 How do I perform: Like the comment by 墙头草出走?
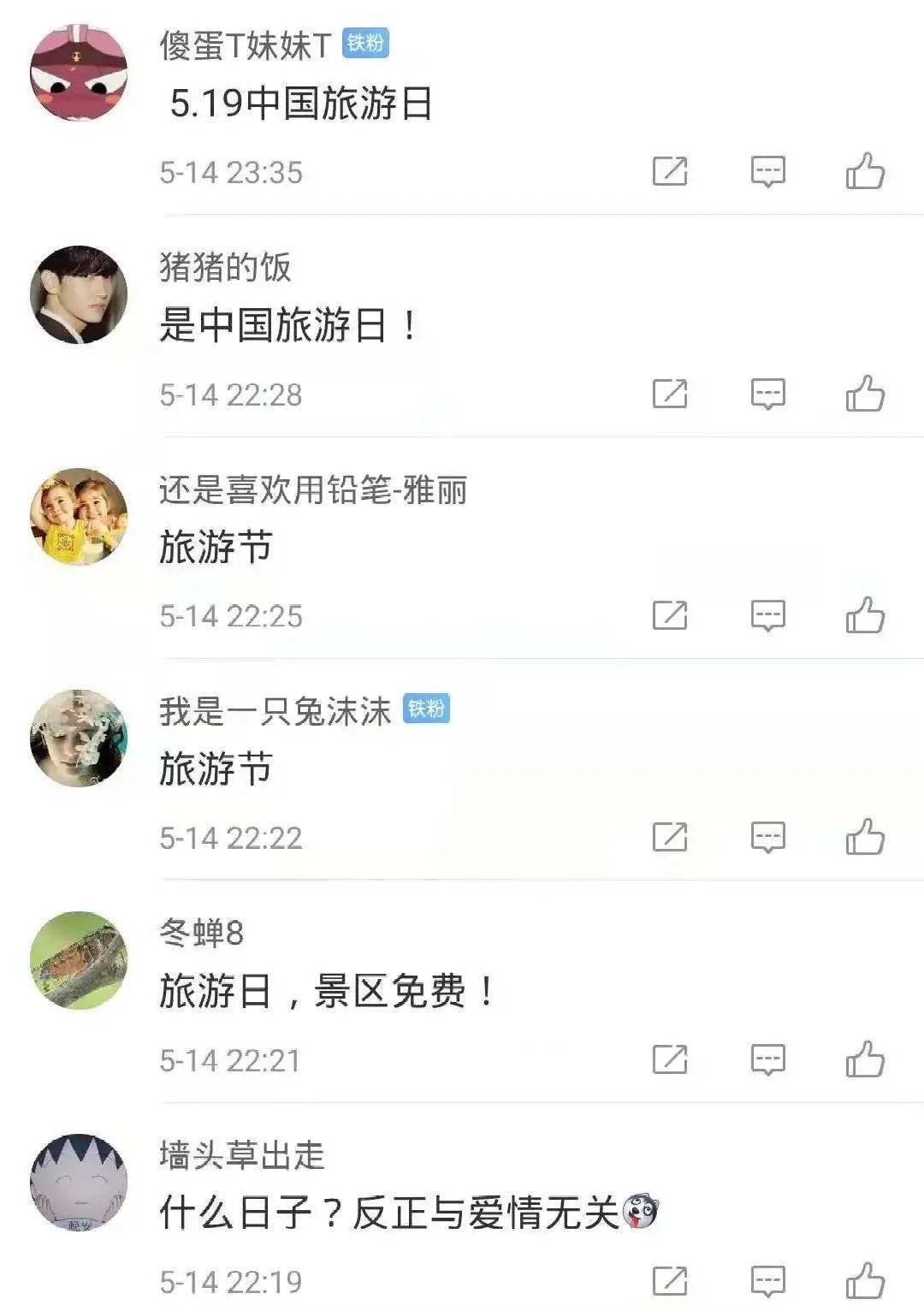click(864, 1281)
